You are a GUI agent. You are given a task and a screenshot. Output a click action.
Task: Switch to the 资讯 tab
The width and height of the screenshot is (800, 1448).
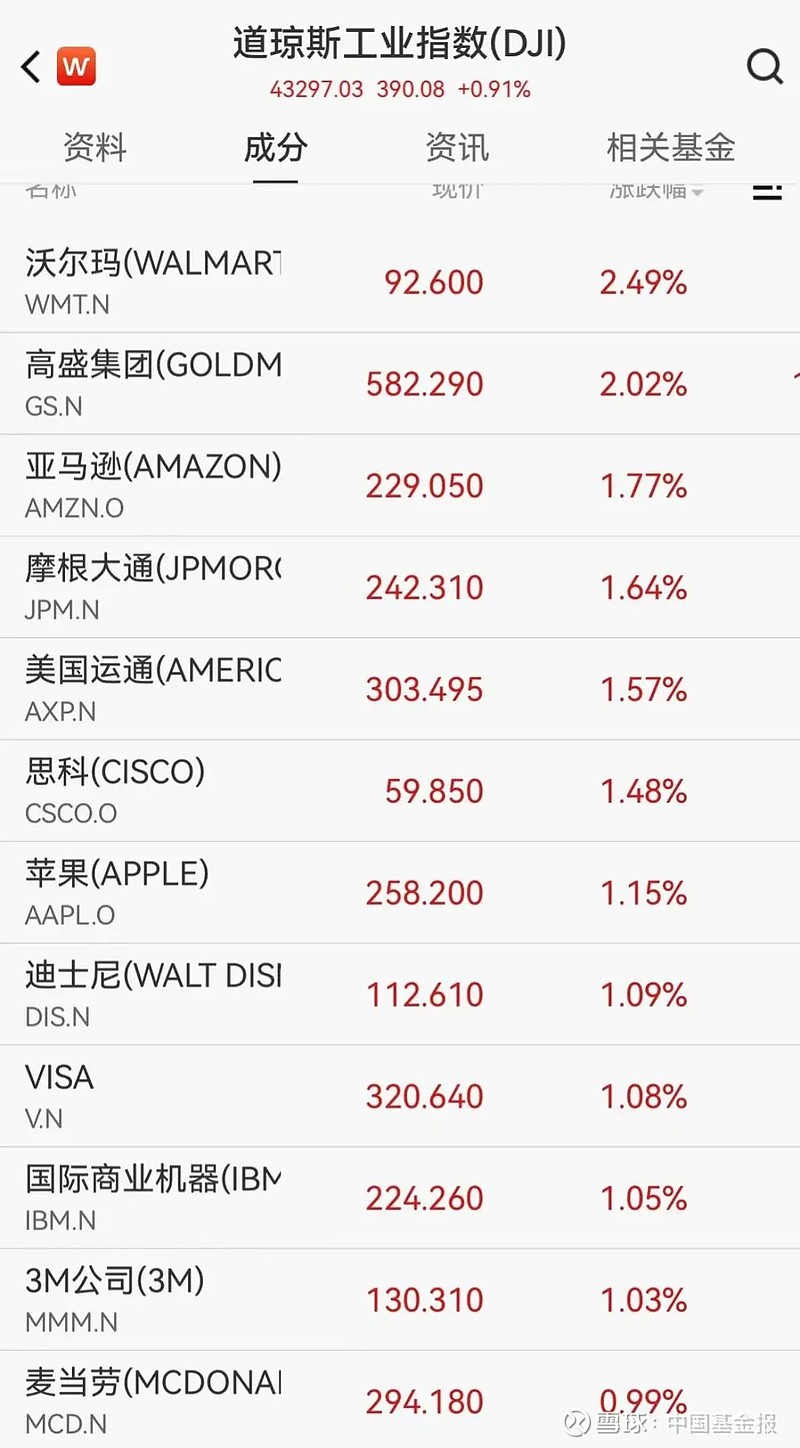[x=457, y=148]
